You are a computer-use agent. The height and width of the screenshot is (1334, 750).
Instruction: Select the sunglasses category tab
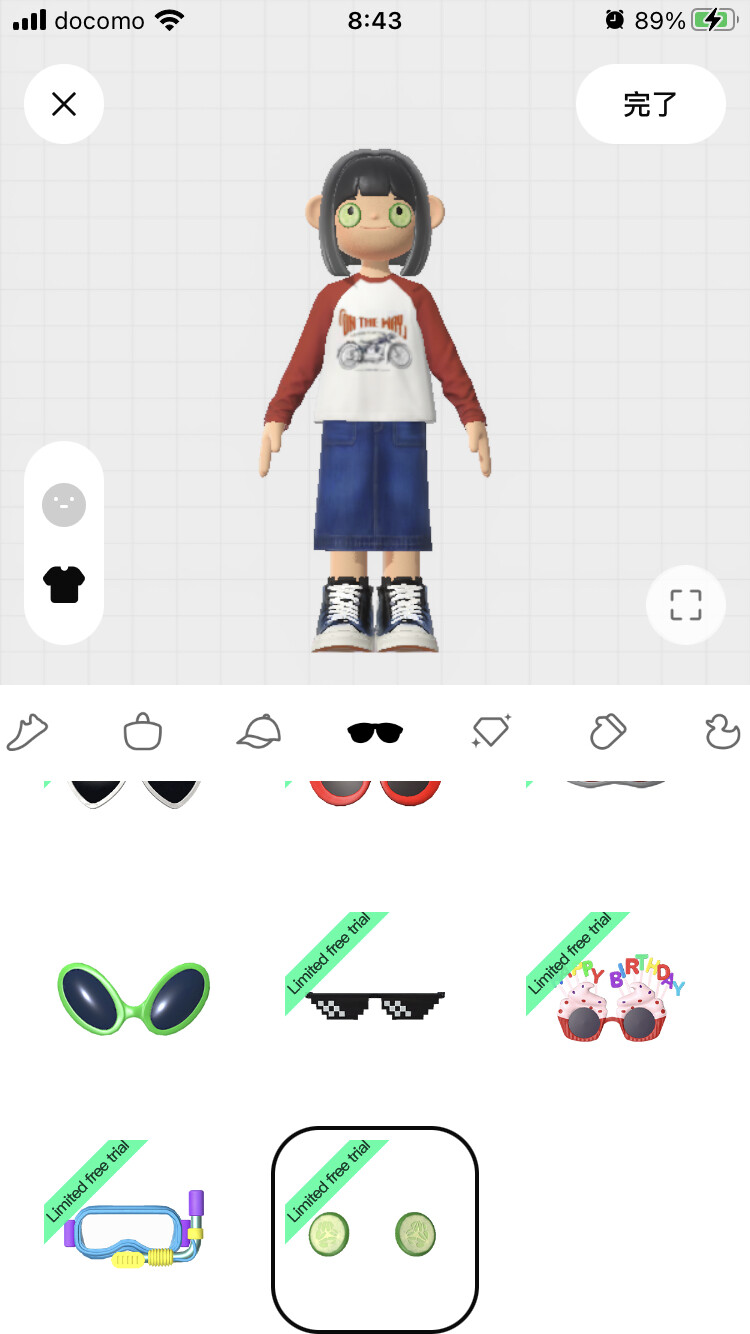pos(375,734)
